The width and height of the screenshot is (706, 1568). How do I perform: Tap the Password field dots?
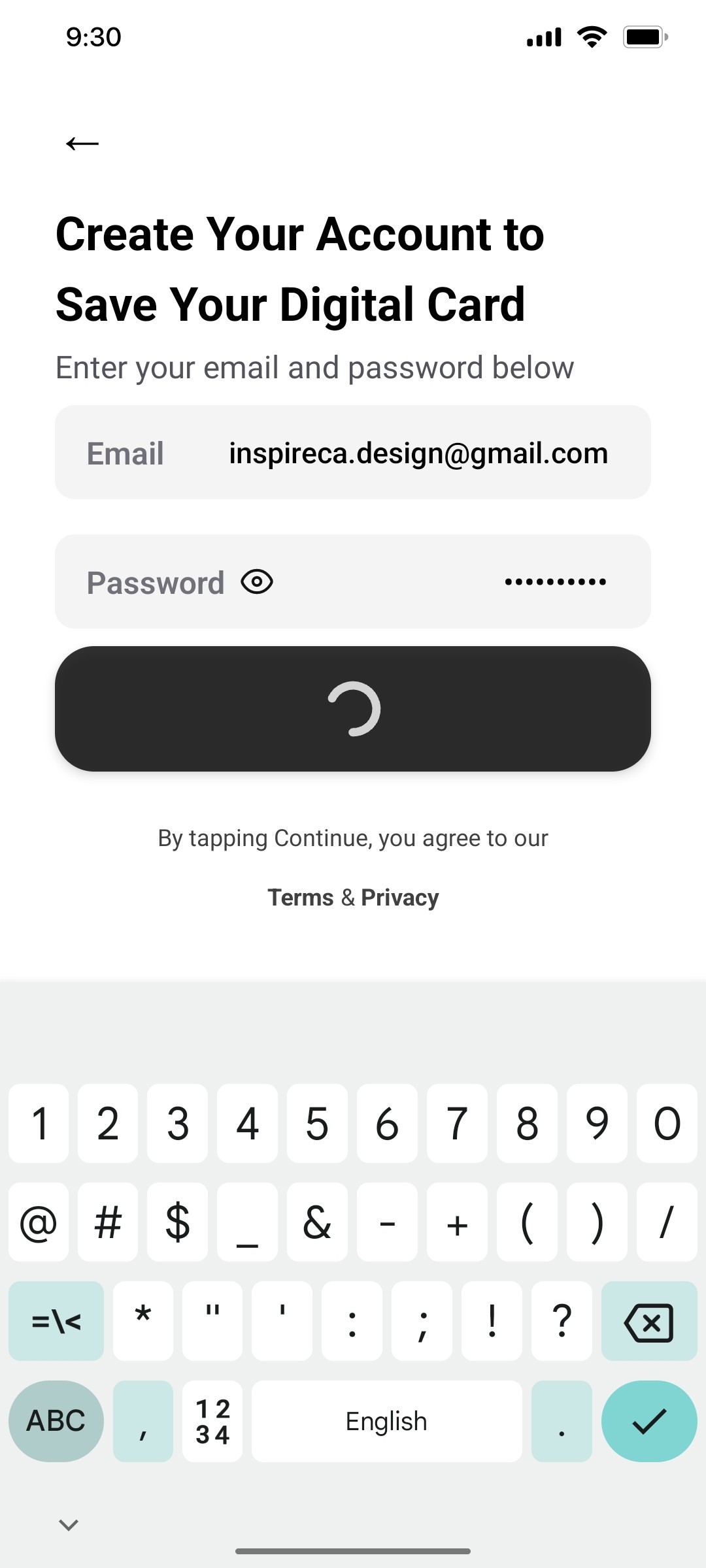(x=555, y=581)
